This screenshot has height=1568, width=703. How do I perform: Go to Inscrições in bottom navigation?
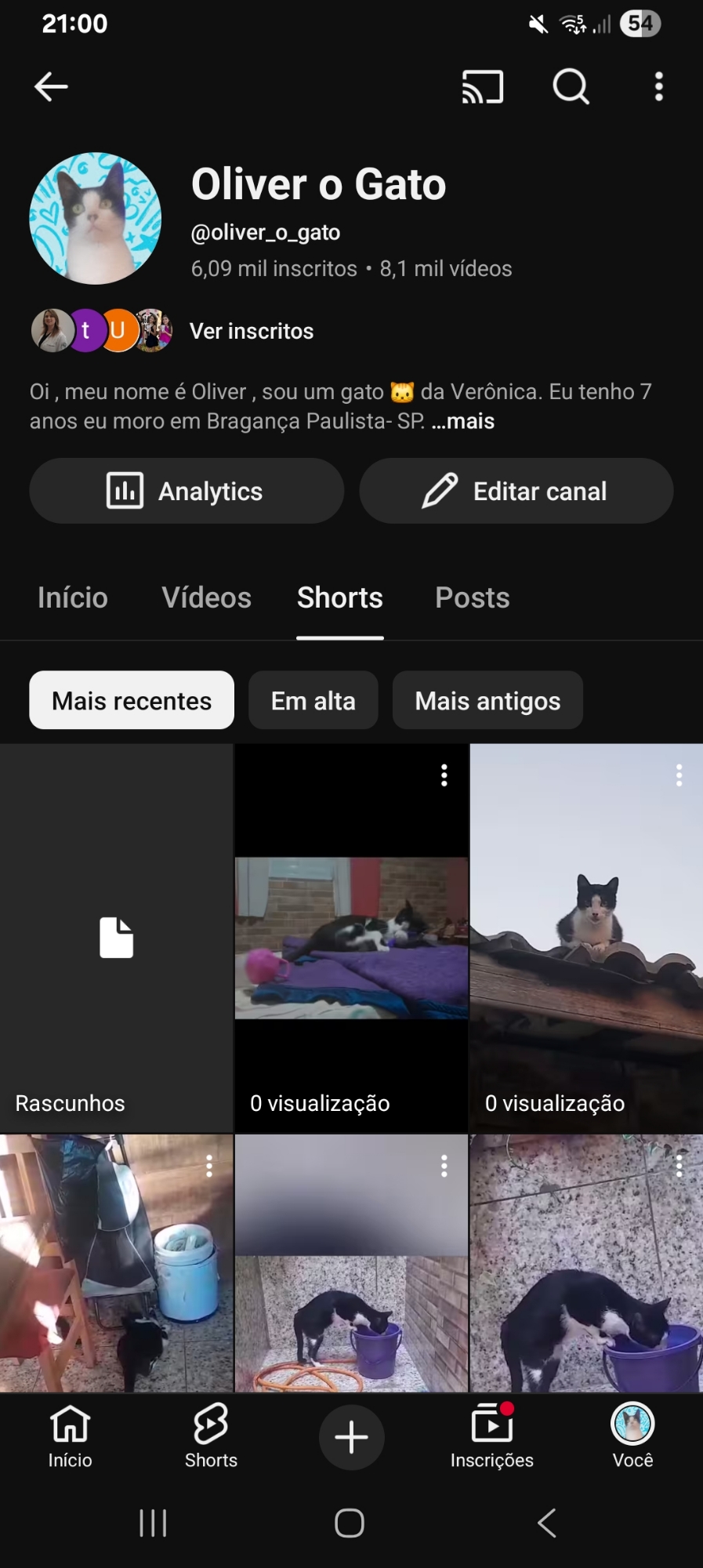pyautogui.click(x=491, y=1437)
